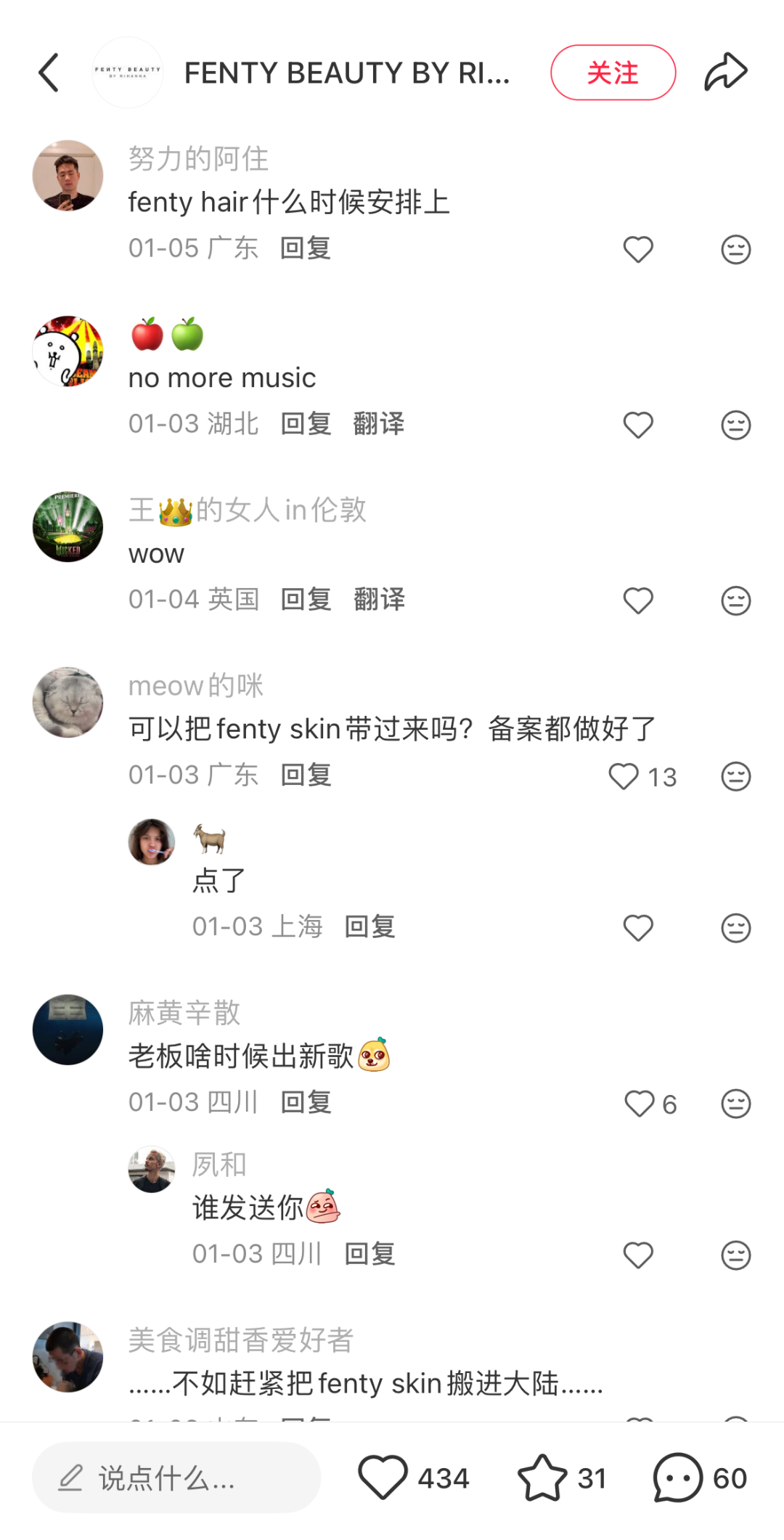The width and height of the screenshot is (784, 1540).
Task: Reply to 夙和's comment
Action: pos(369,1254)
